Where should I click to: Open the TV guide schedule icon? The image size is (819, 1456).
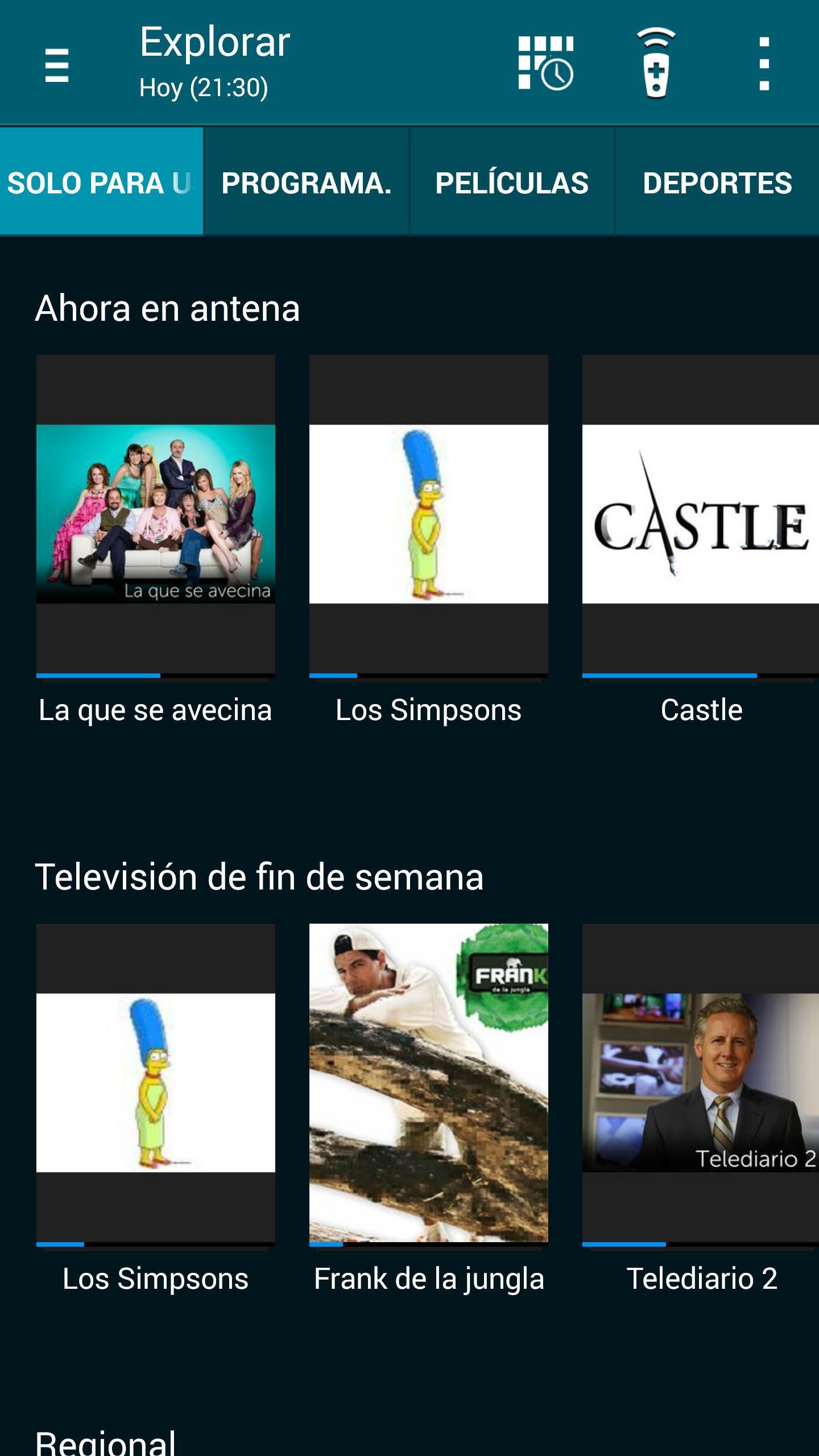[545, 63]
